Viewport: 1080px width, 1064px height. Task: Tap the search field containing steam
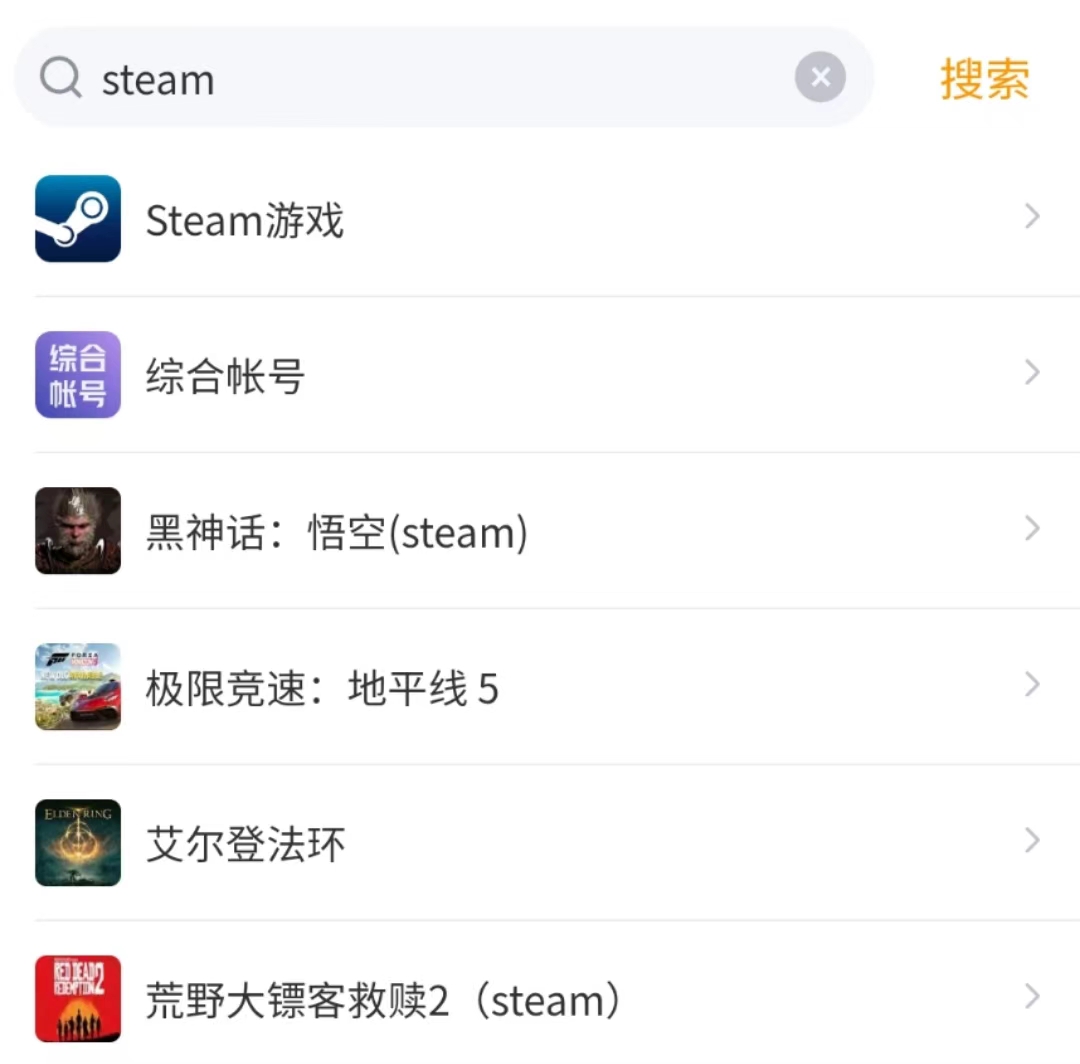pyautogui.click(x=420, y=78)
